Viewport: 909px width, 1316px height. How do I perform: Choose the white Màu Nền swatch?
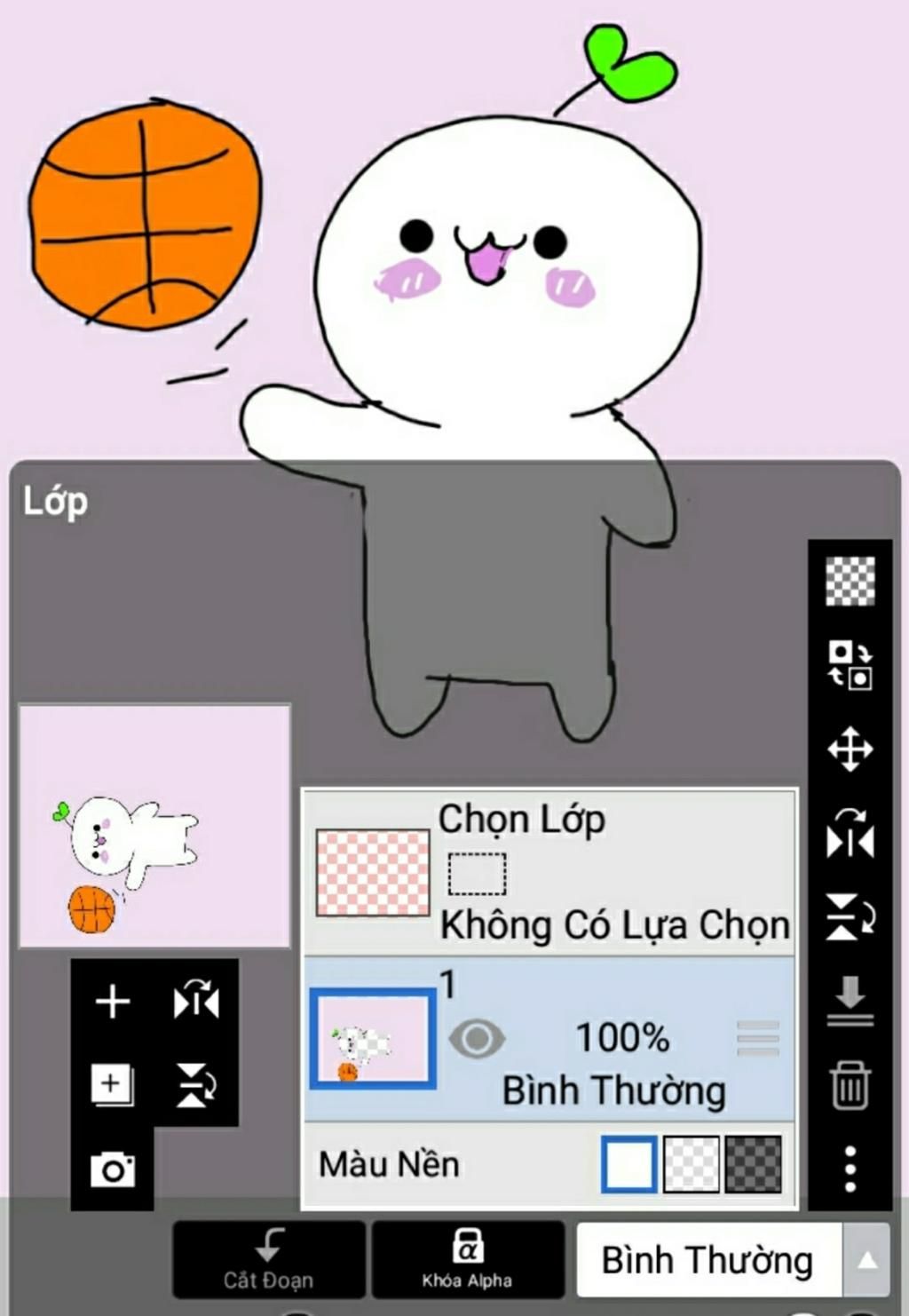(629, 1163)
